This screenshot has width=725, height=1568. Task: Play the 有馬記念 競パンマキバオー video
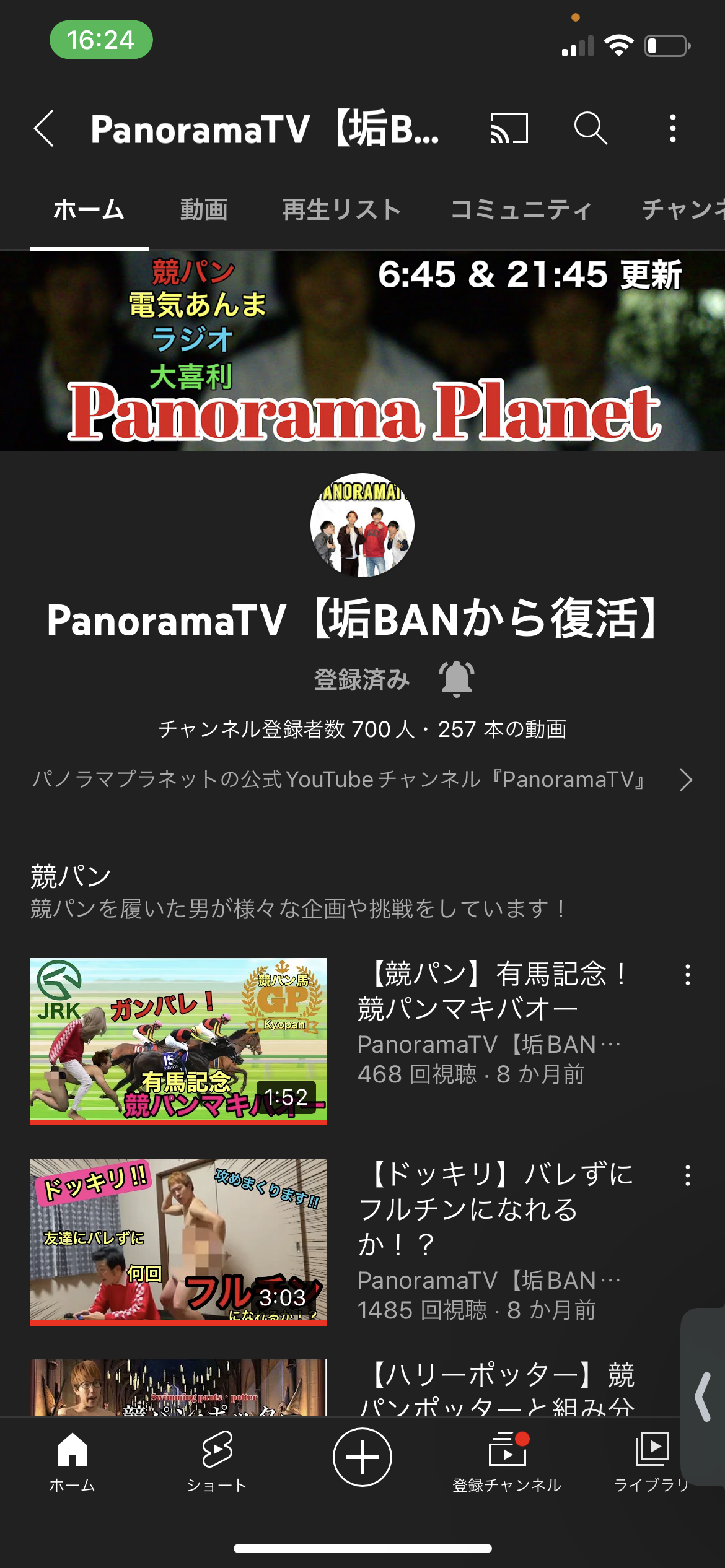coord(178,1041)
